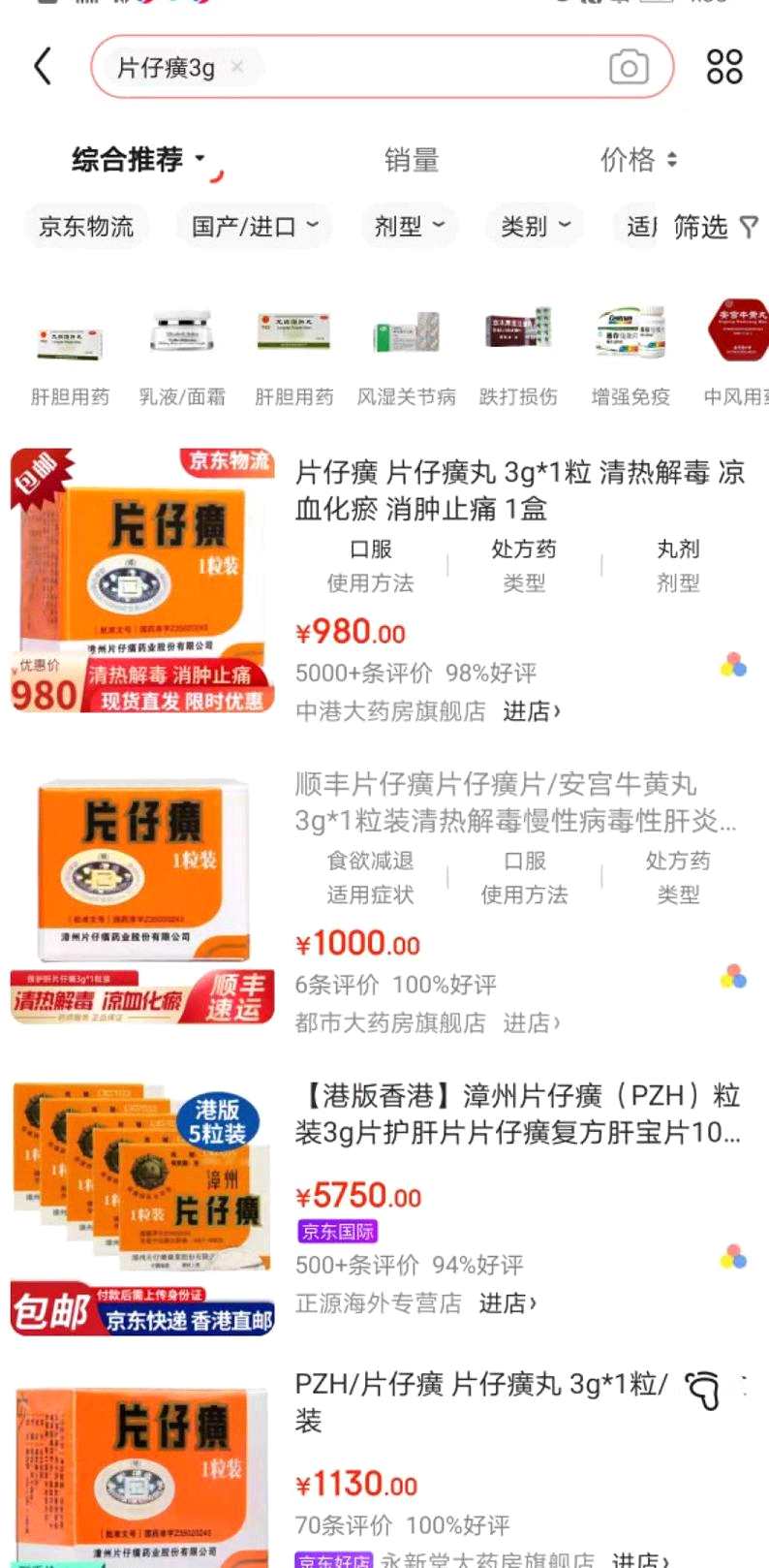Open the ¥980.00 片仔癀丸 product
Screen dimensions: 769x1568
tap(519, 490)
